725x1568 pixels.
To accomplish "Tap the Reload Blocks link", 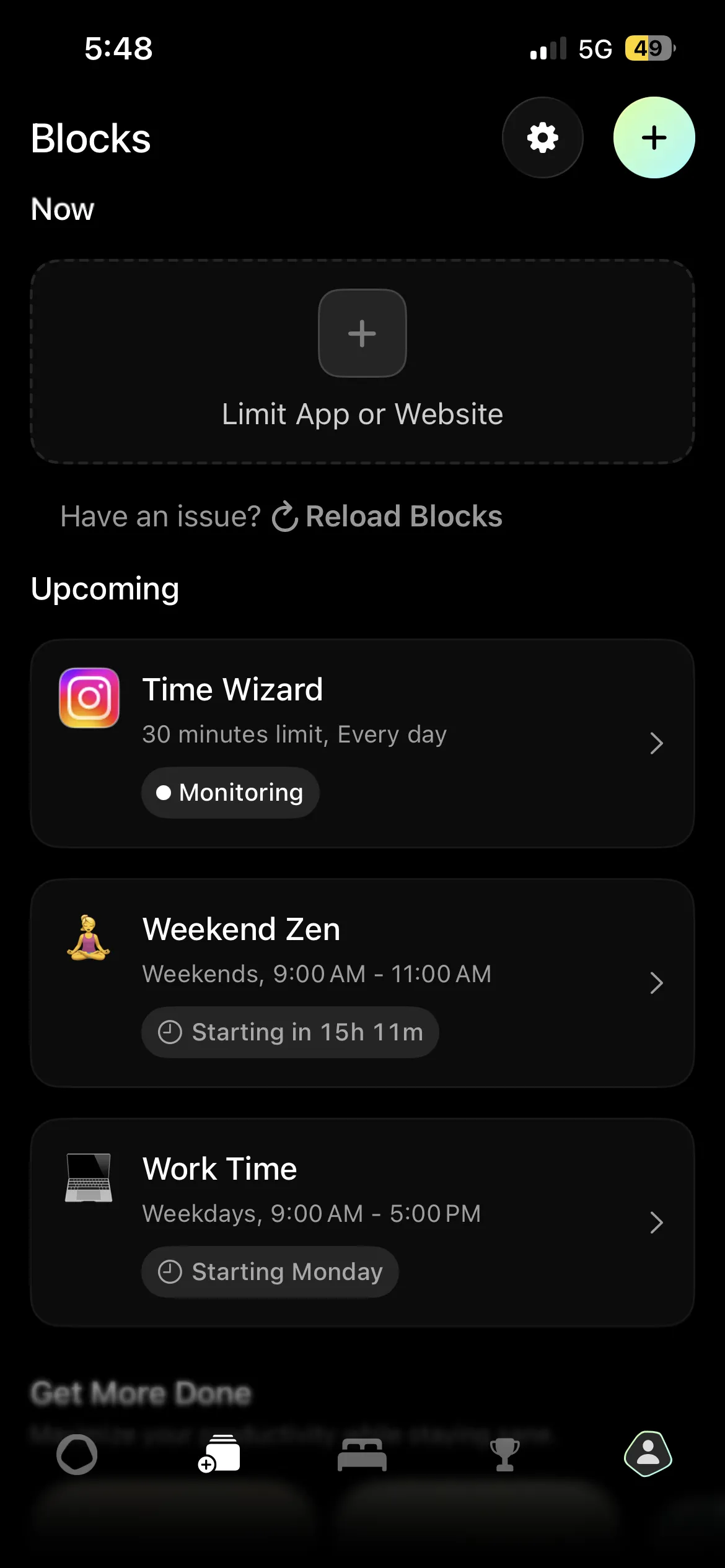I will coord(403,516).
